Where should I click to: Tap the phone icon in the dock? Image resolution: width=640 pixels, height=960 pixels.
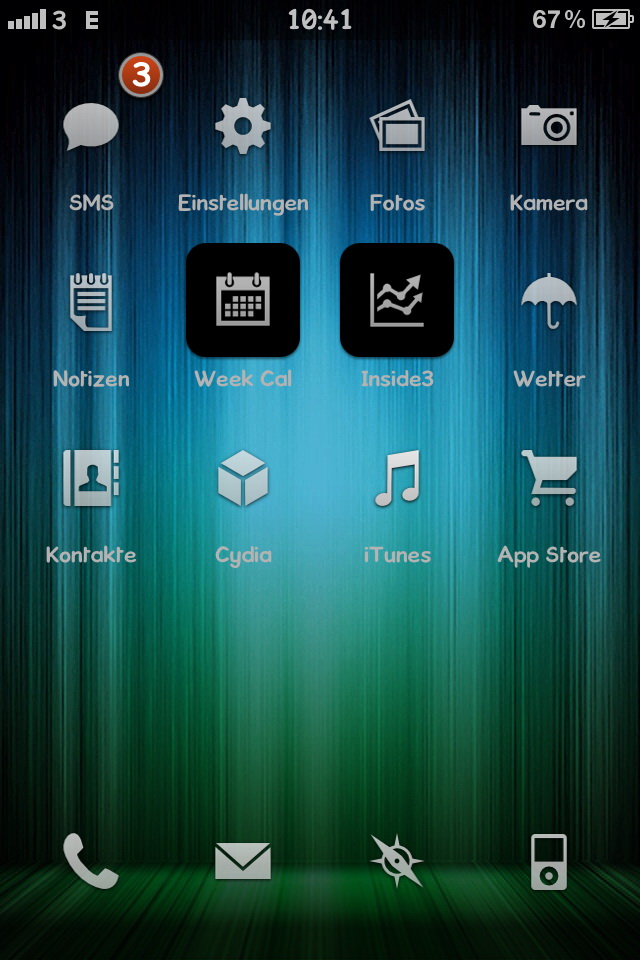pyautogui.click(x=91, y=860)
